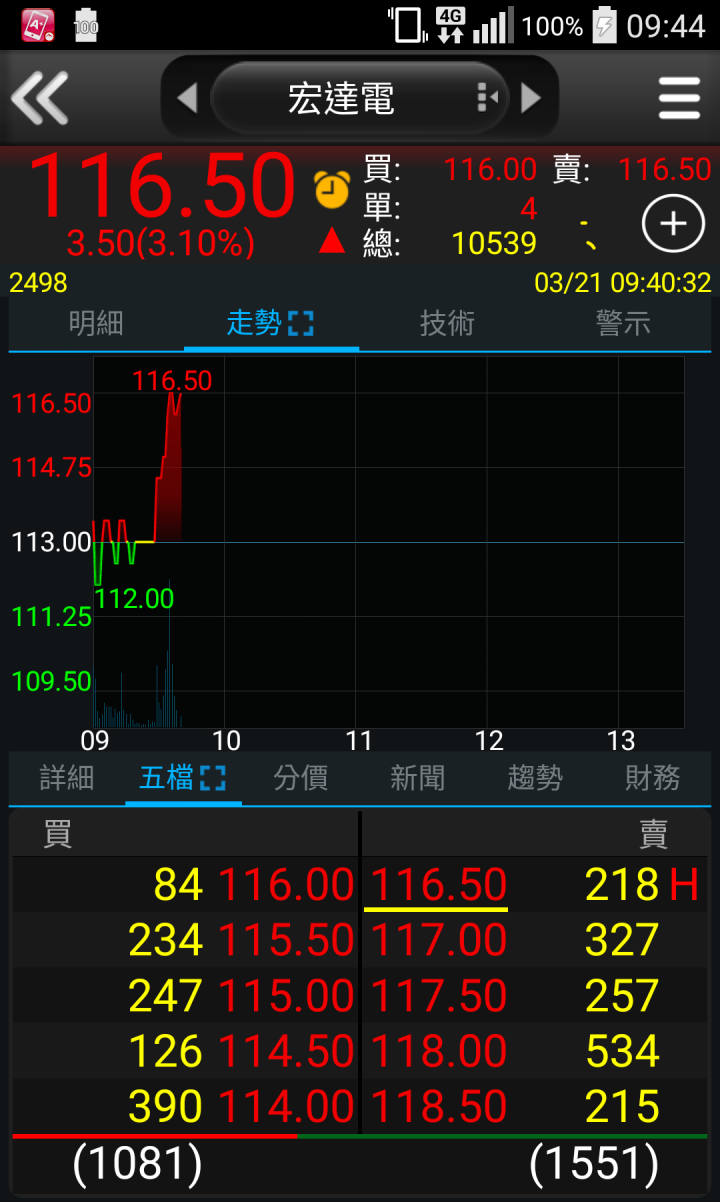Image resolution: width=720 pixels, height=1202 pixels.
Task: Switch to the next stock
Action: click(531, 98)
